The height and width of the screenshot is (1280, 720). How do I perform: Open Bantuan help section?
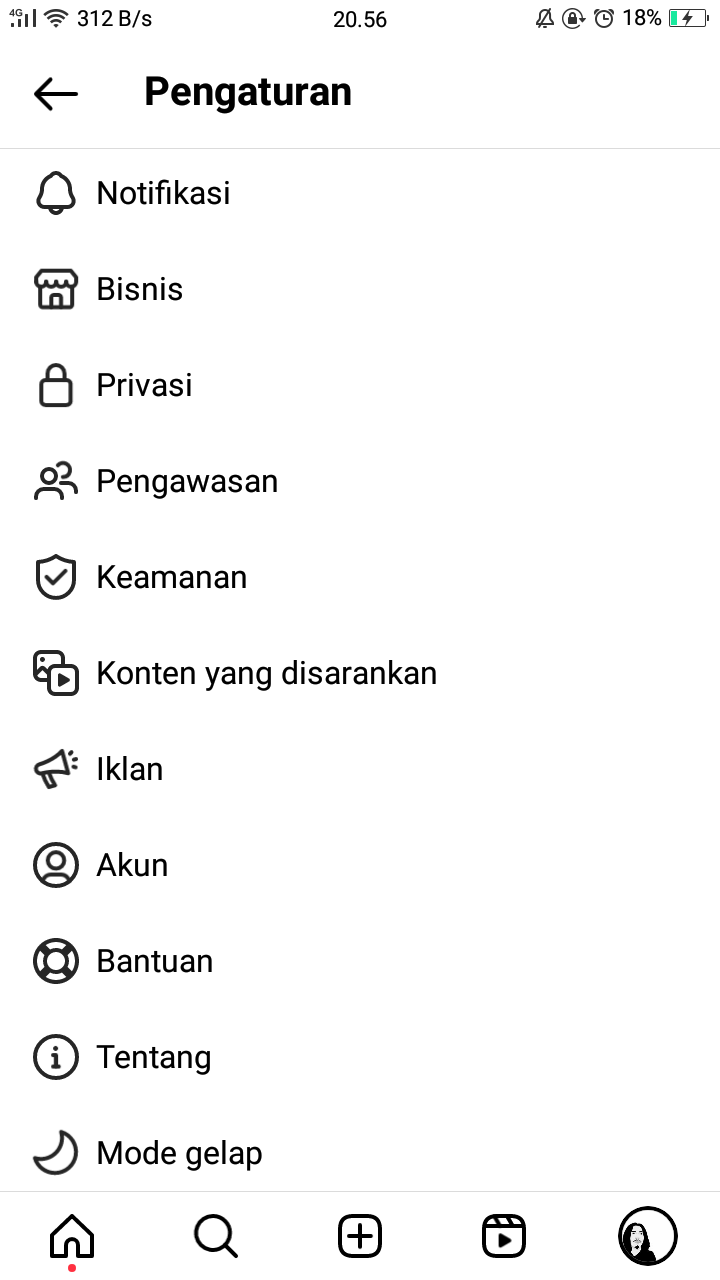(154, 961)
